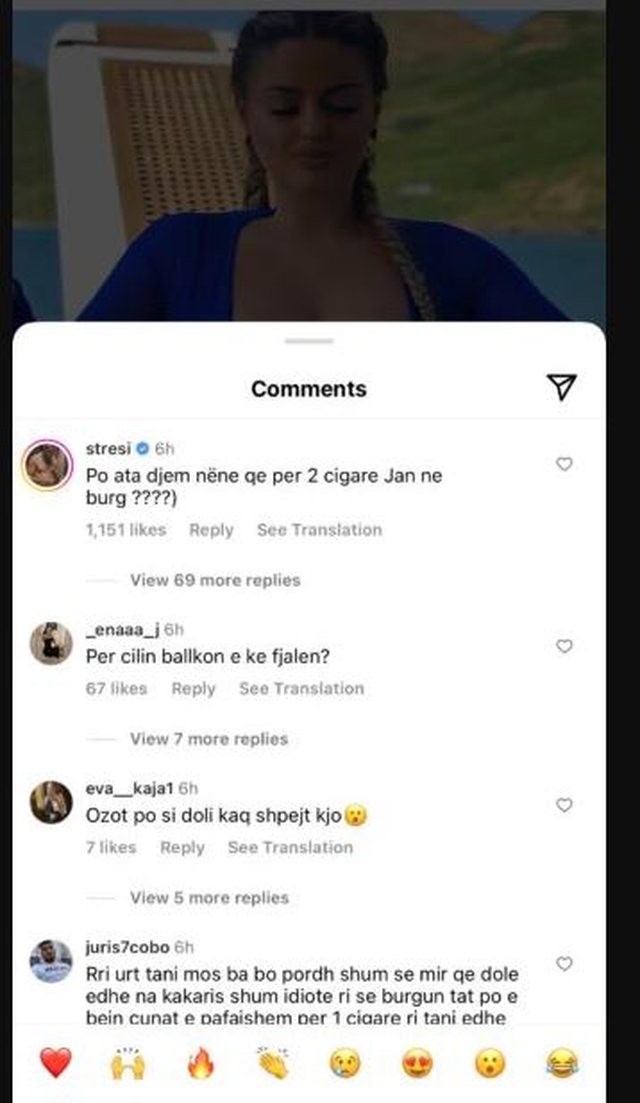Choose the clapping hands emoji
Viewport: 640px width, 1103px height.
pyautogui.click(x=273, y=1063)
